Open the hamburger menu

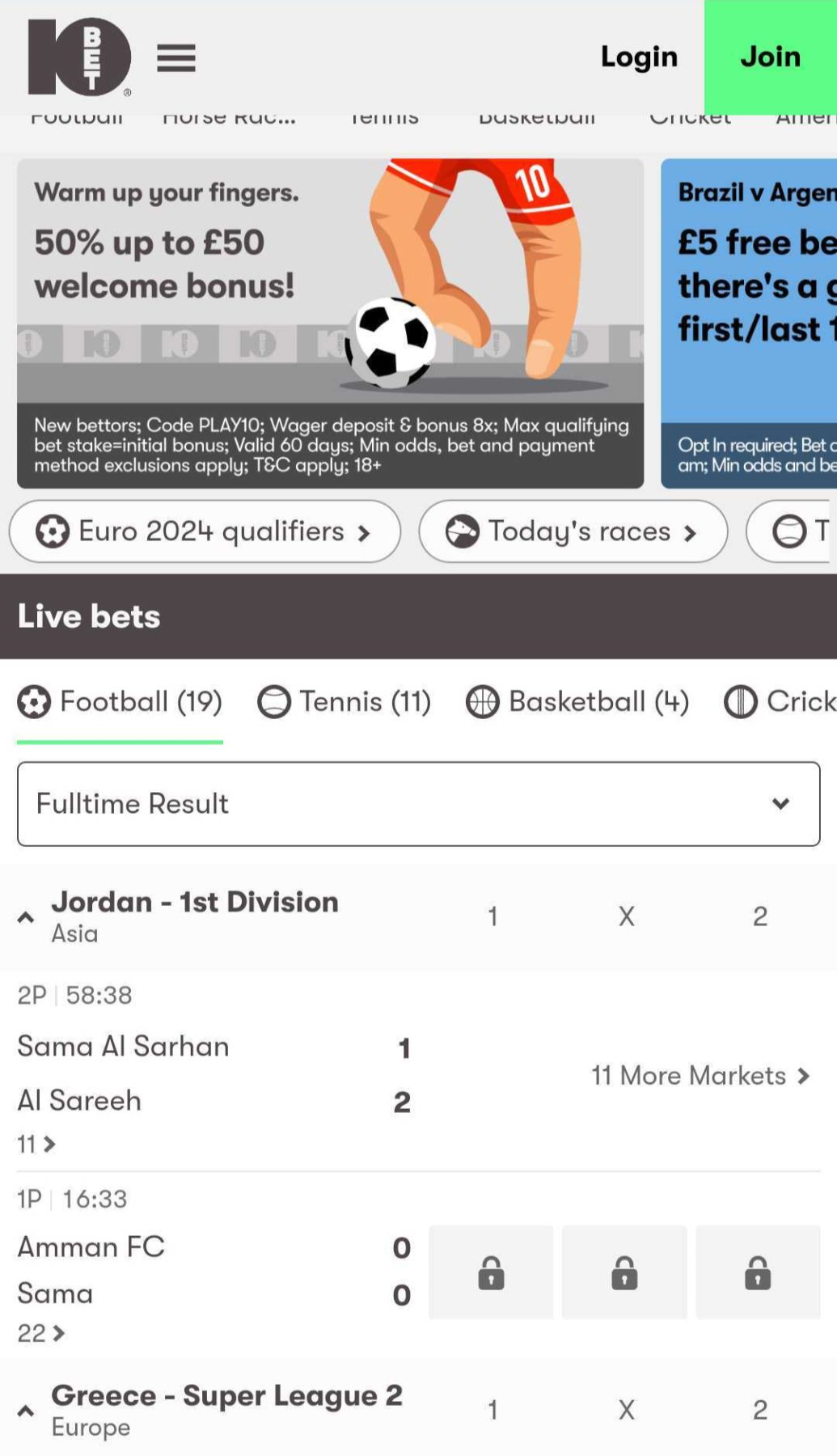click(x=176, y=58)
